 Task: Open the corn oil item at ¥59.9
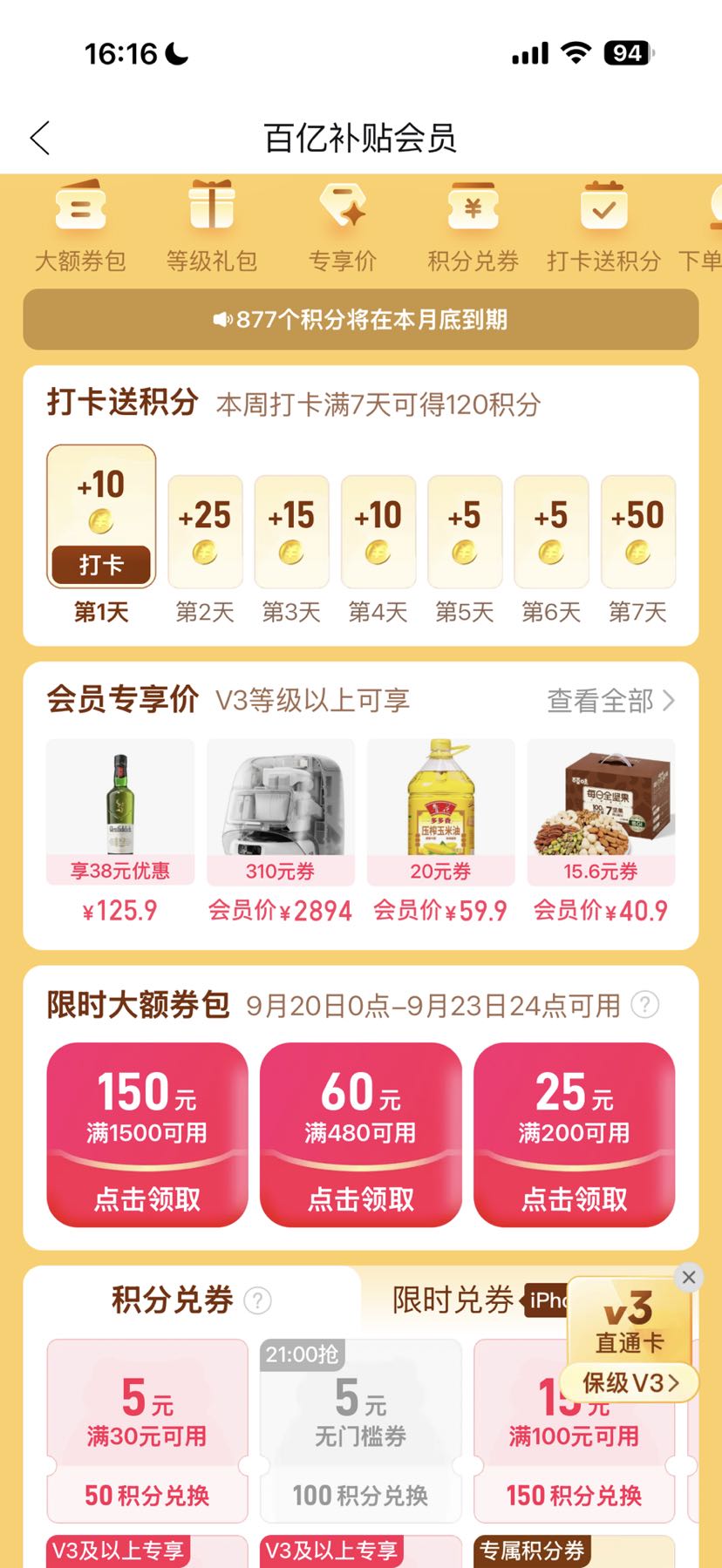tap(440, 832)
